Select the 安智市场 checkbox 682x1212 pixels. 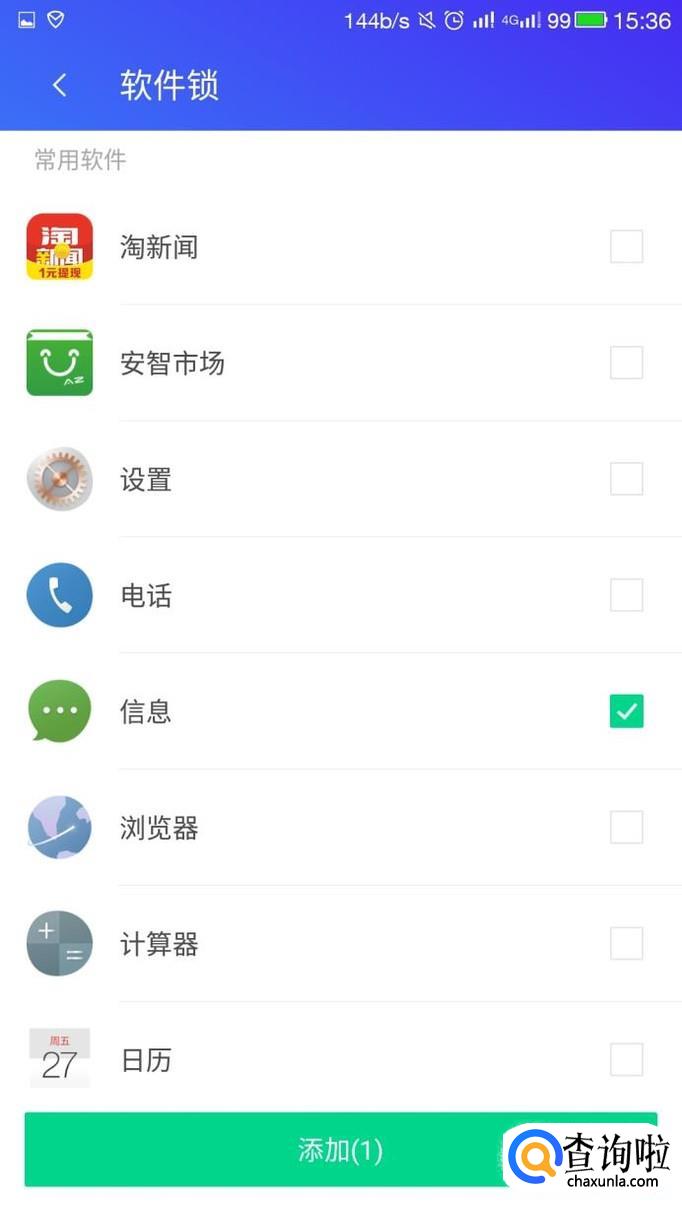[x=626, y=363]
